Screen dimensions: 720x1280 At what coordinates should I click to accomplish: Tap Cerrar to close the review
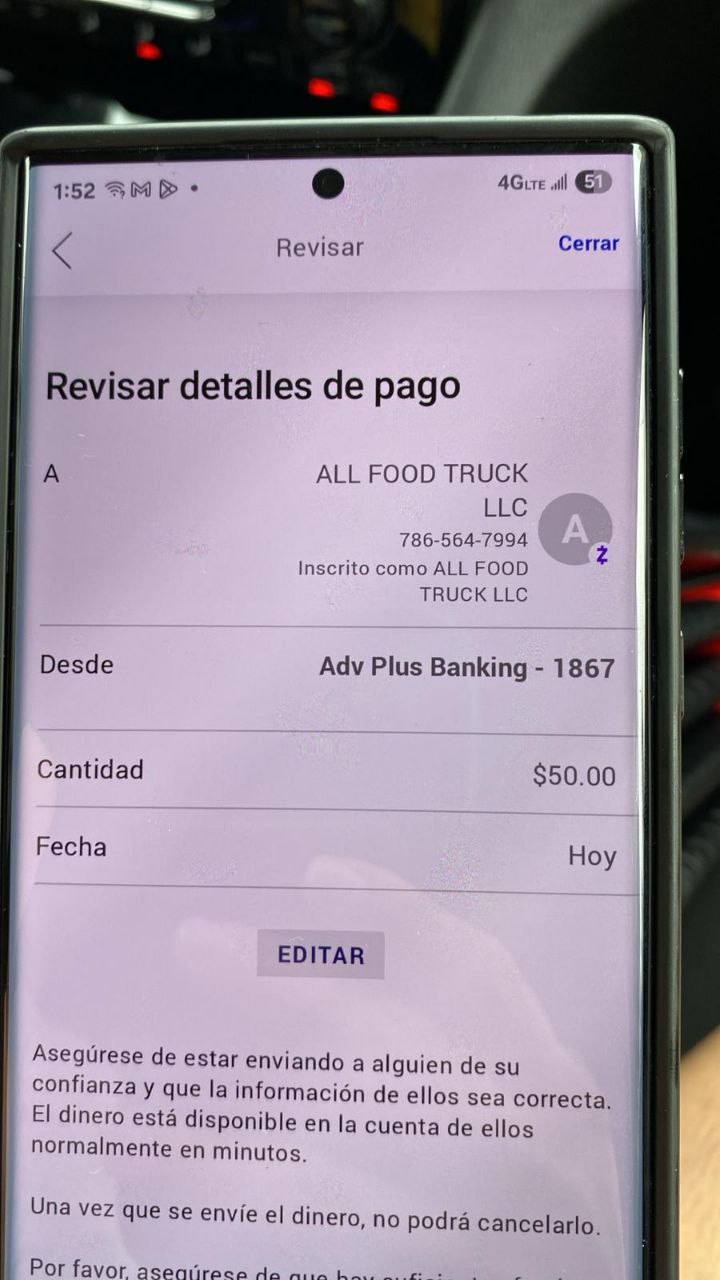click(588, 243)
